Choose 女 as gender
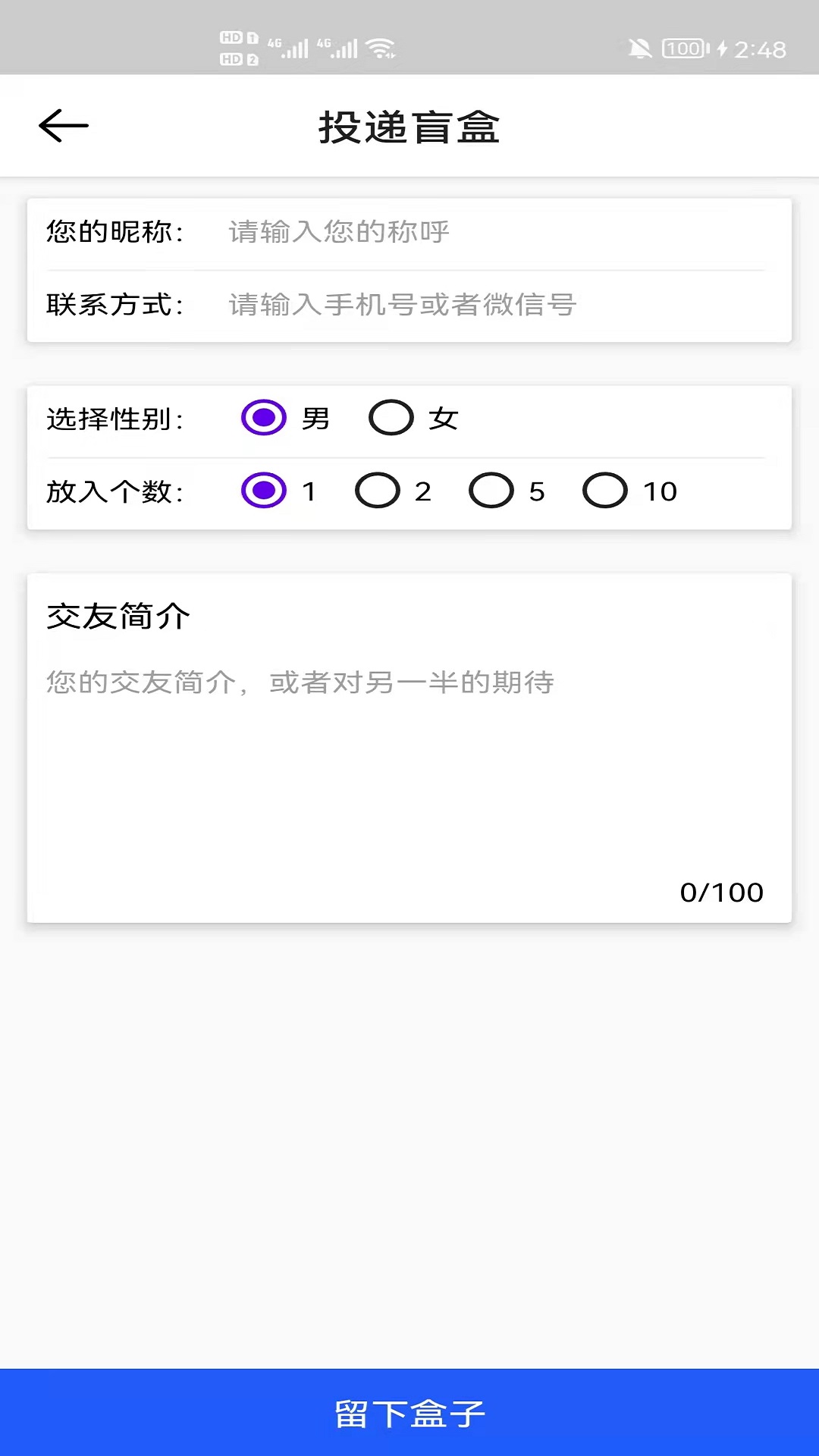The image size is (819, 1456). [391, 418]
